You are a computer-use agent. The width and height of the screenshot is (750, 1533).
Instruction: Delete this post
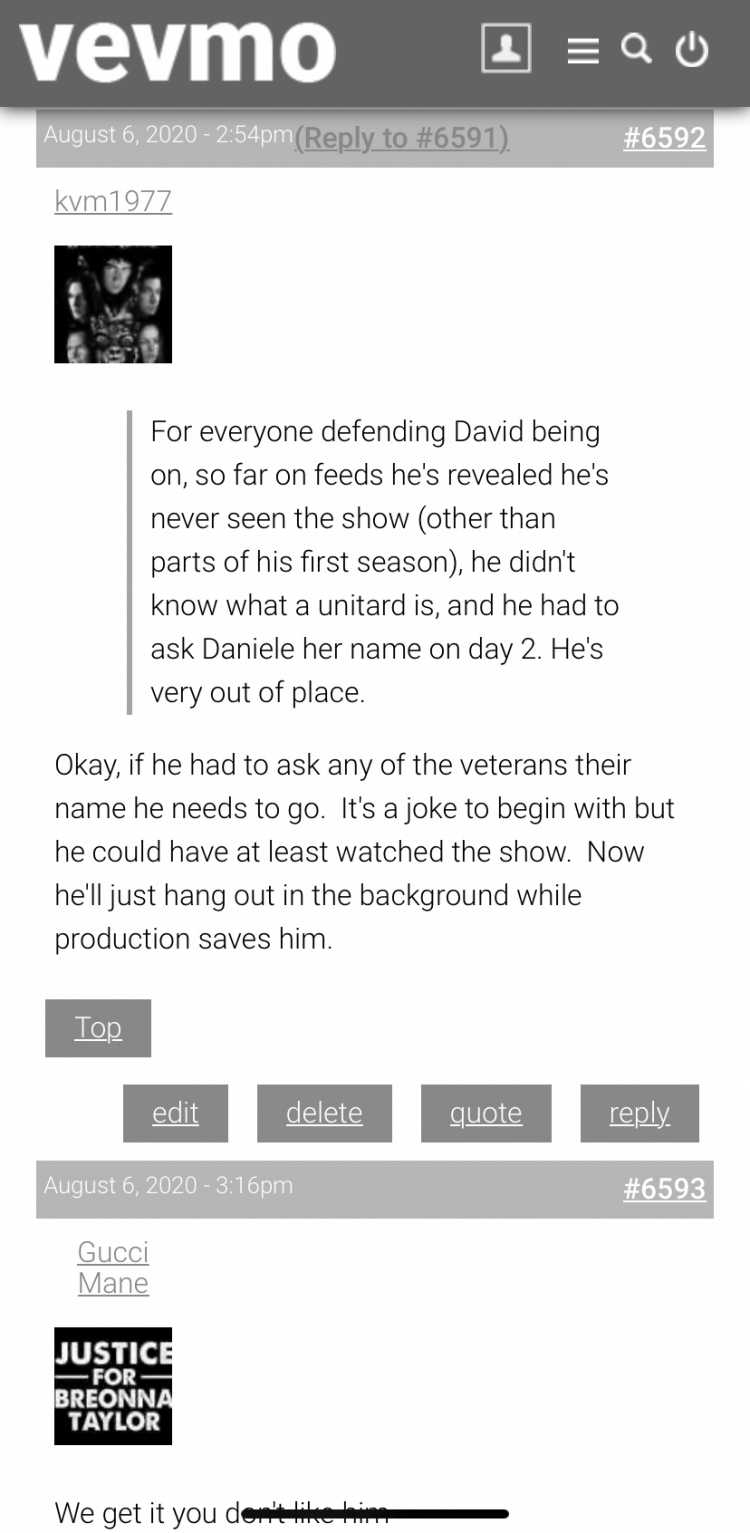pyautogui.click(x=324, y=1113)
